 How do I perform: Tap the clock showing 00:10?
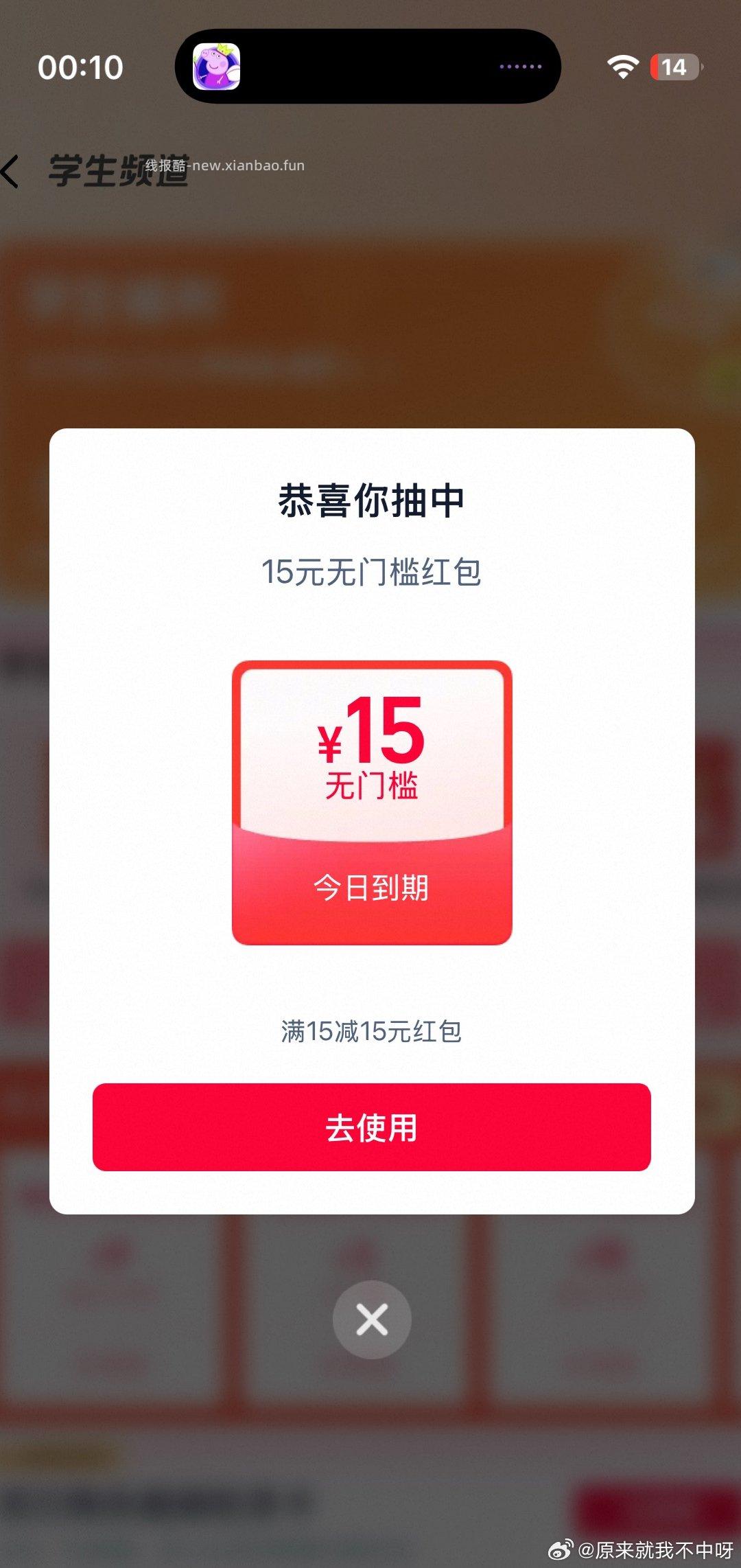pos(80,67)
